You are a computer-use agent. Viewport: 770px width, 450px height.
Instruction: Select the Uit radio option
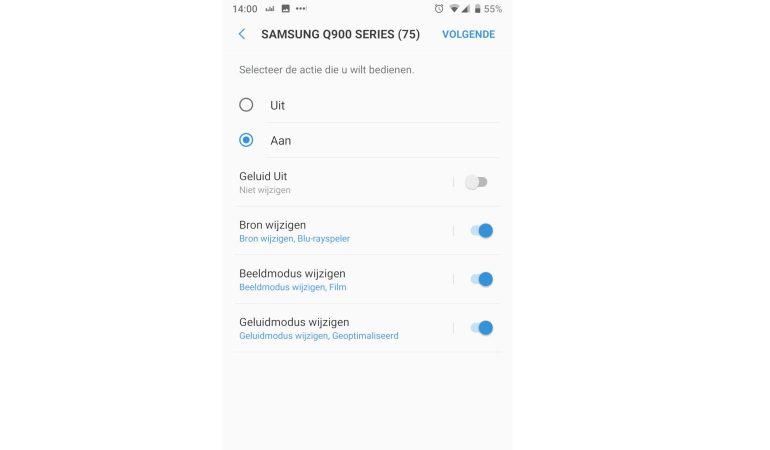pos(246,105)
